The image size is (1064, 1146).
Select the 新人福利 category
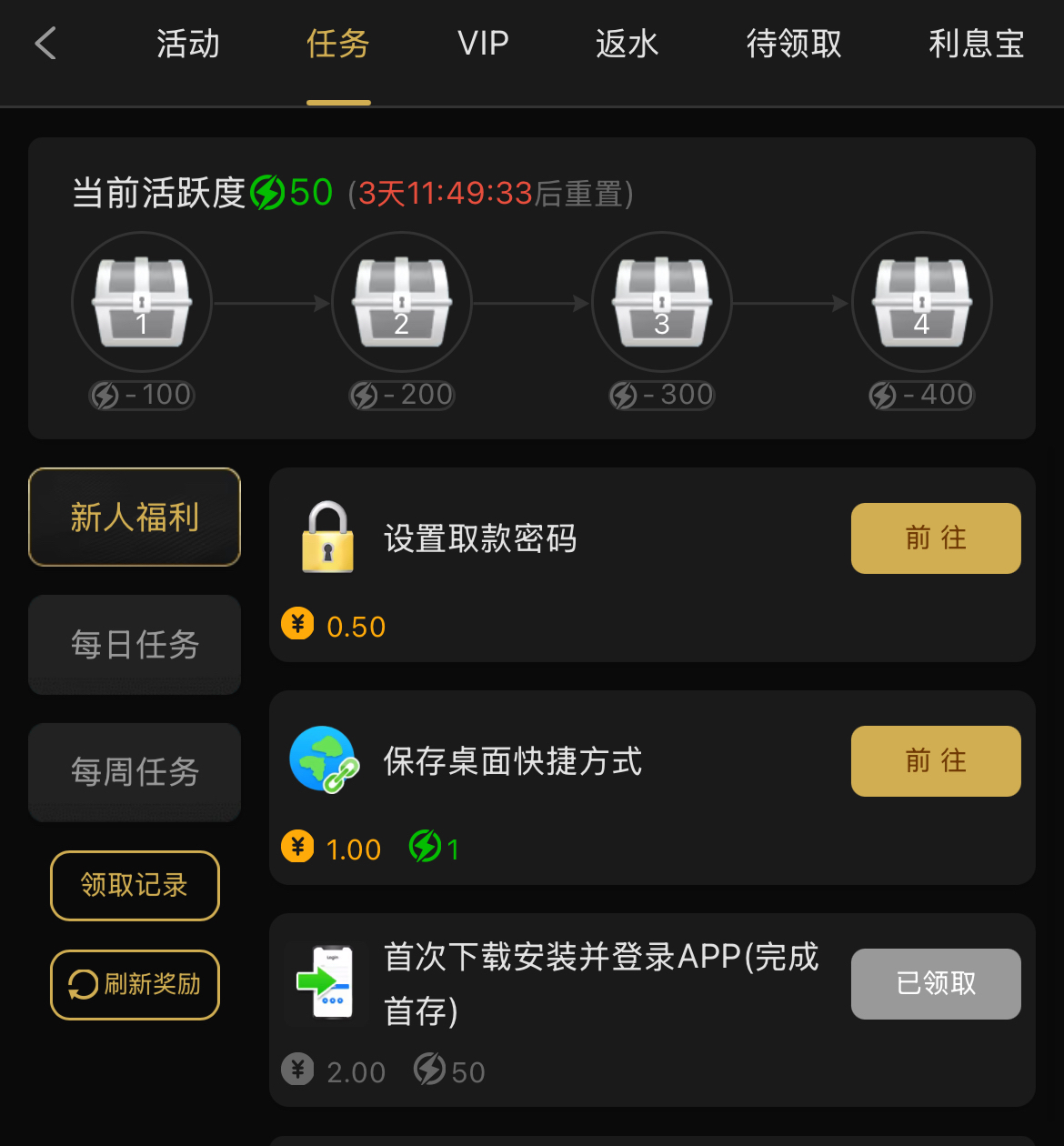[x=135, y=518]
